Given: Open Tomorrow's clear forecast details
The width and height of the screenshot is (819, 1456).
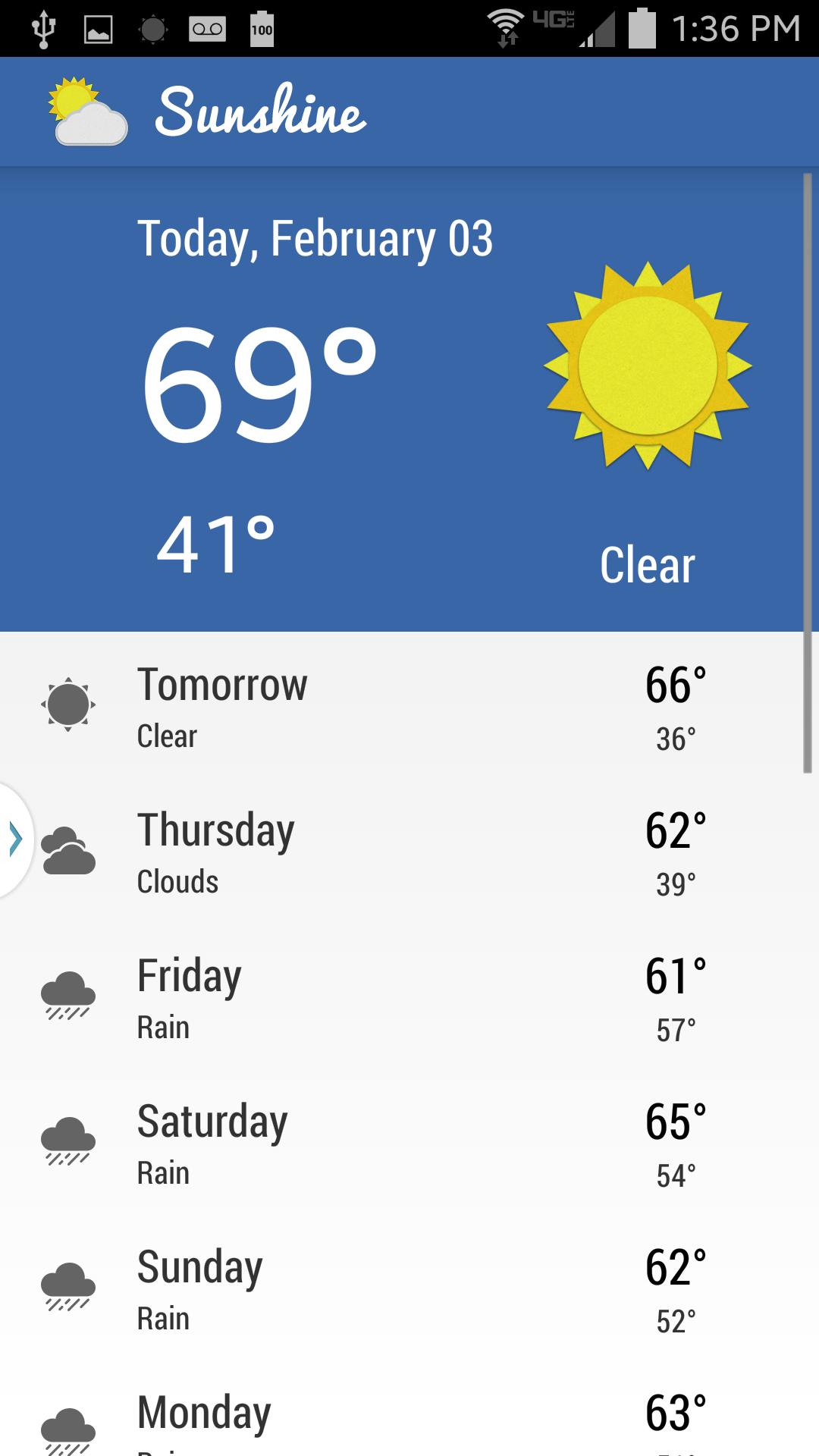Looking at the screenshot, I should (x=402, y=705).
